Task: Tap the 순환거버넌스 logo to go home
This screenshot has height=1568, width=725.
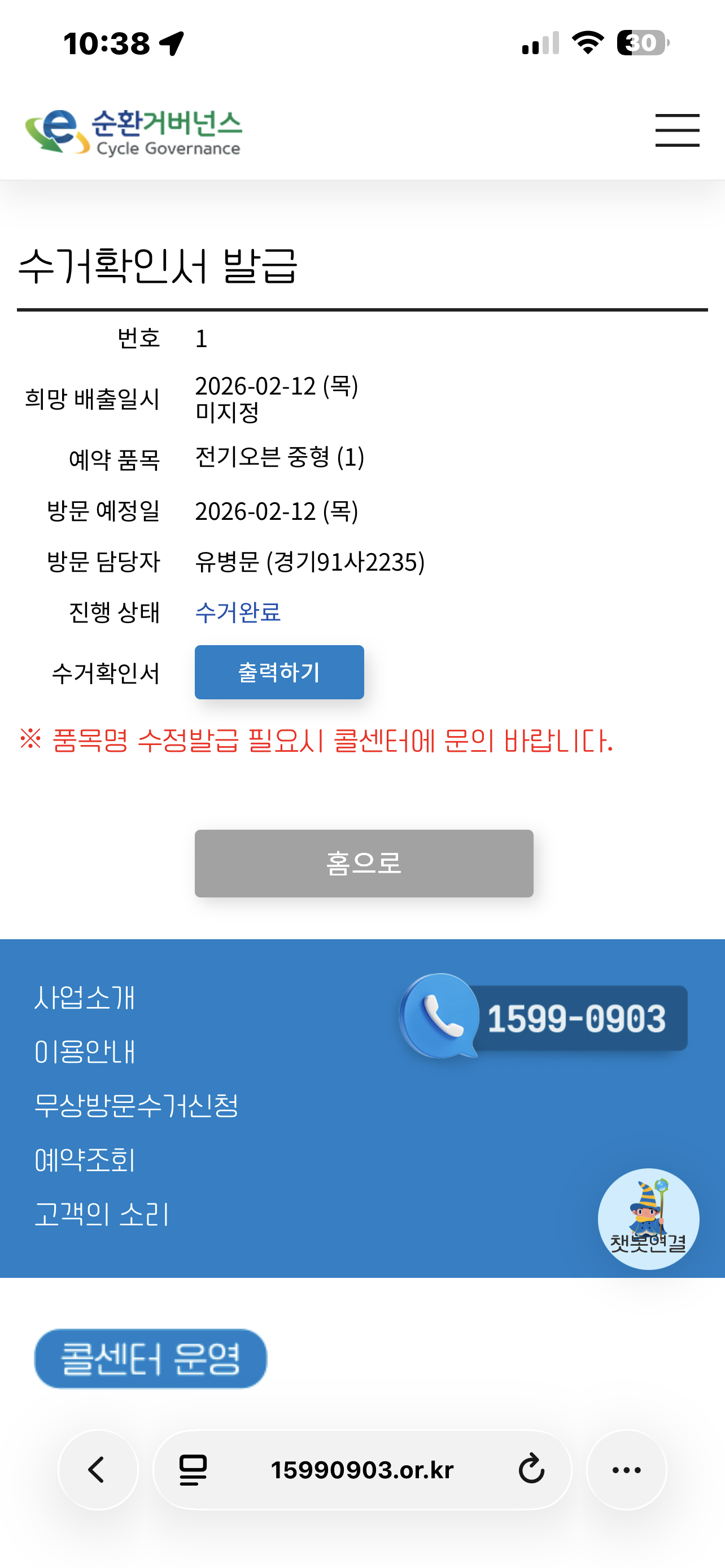Action: point(134,132)
